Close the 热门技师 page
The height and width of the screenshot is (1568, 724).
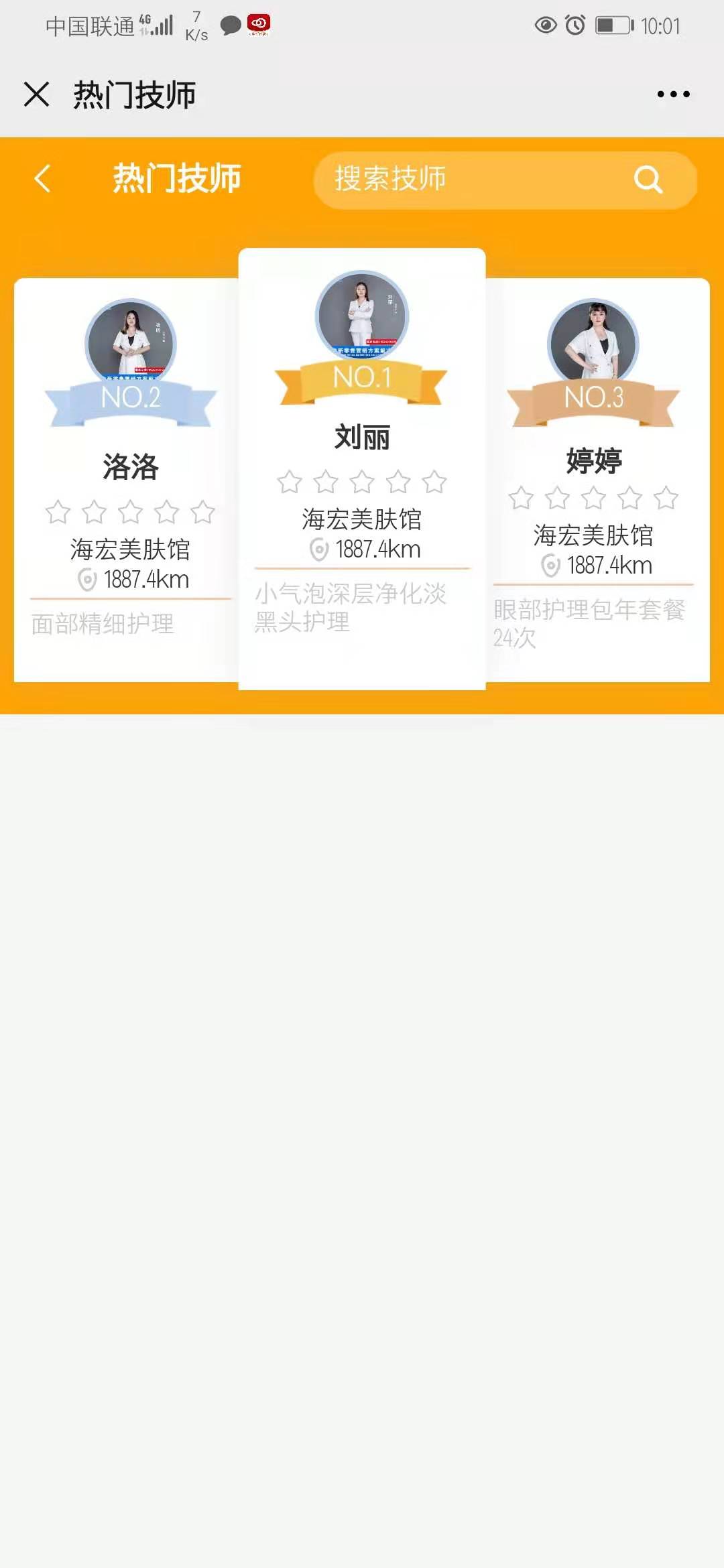click(37, 94)
